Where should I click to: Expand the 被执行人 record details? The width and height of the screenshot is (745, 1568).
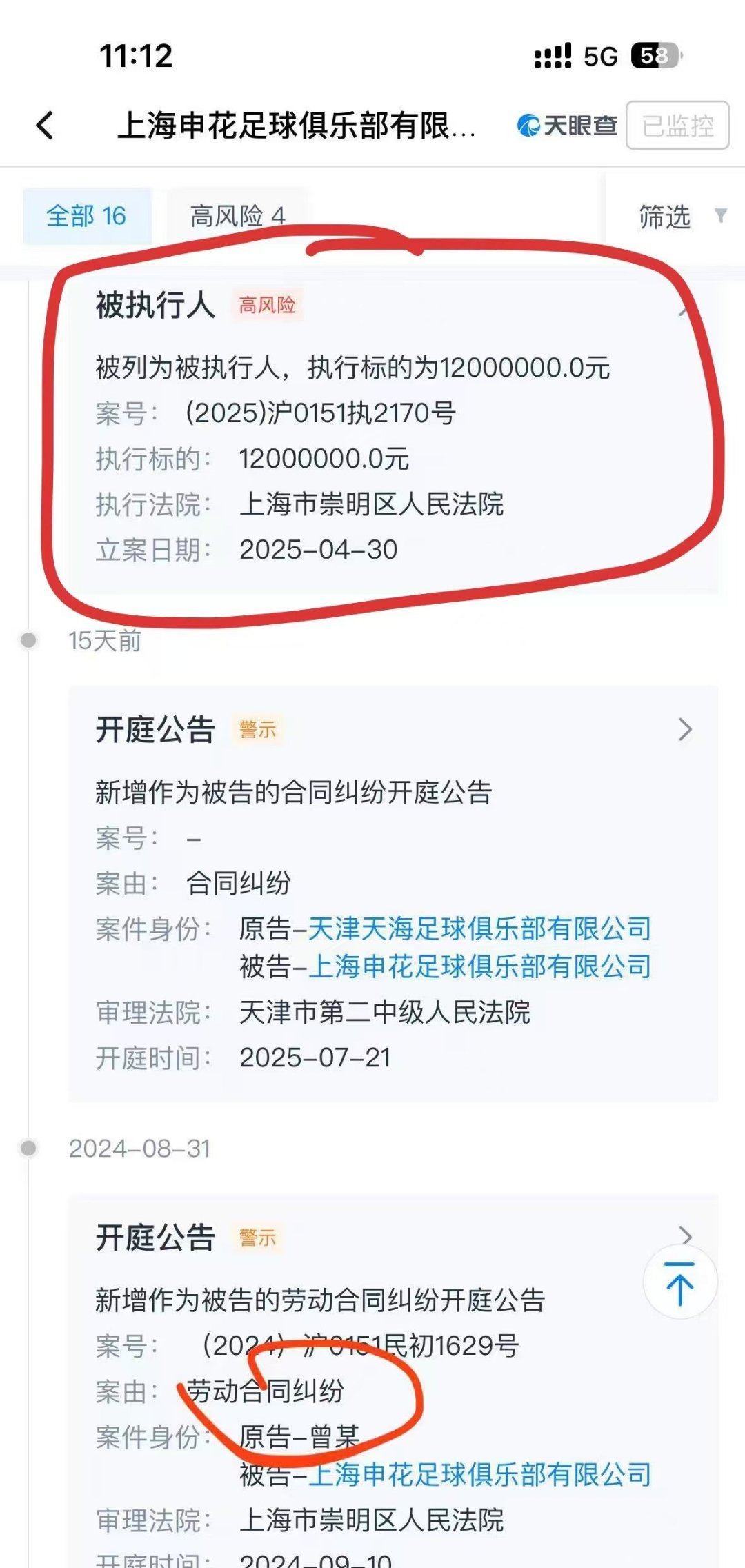pos(681,312)
